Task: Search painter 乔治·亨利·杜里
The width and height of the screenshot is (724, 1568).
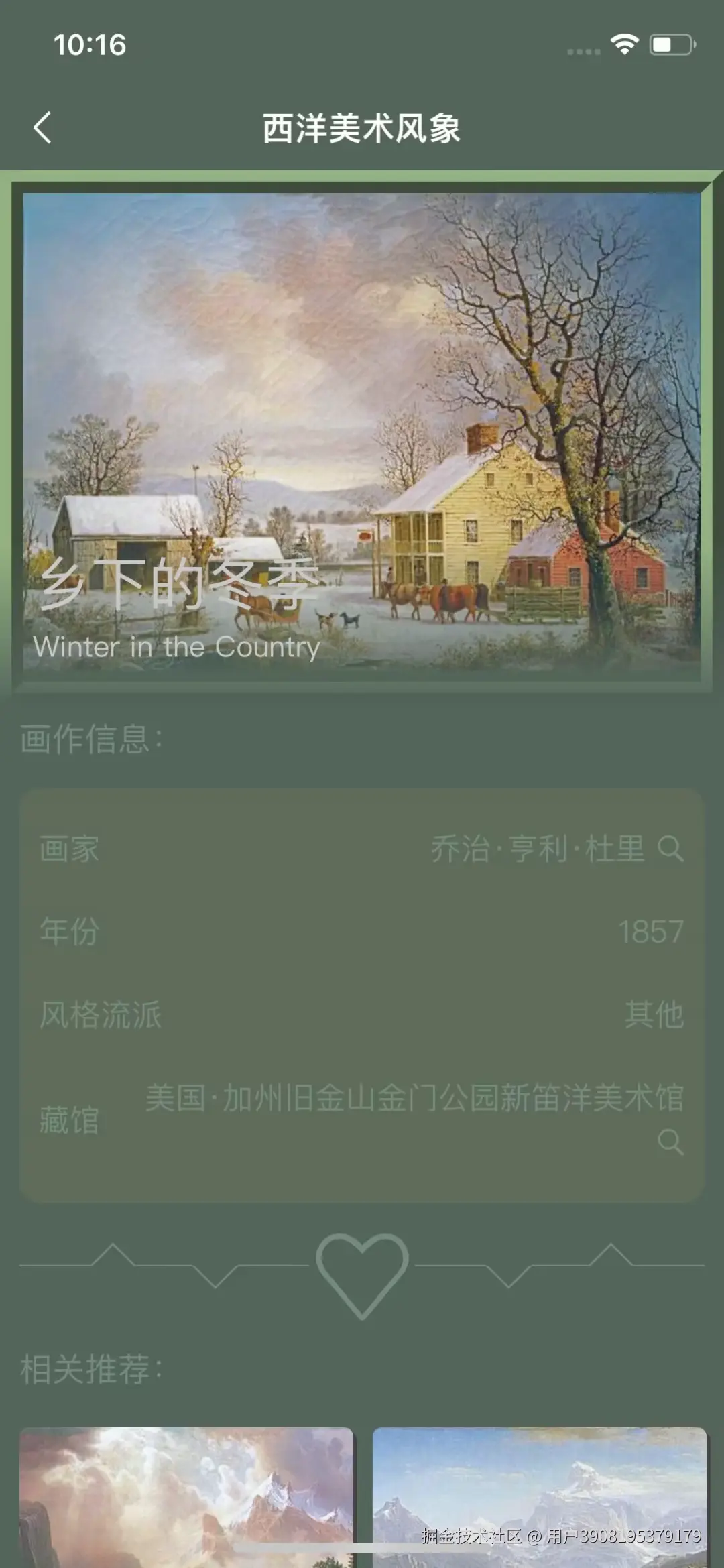Action: [670, 849]
